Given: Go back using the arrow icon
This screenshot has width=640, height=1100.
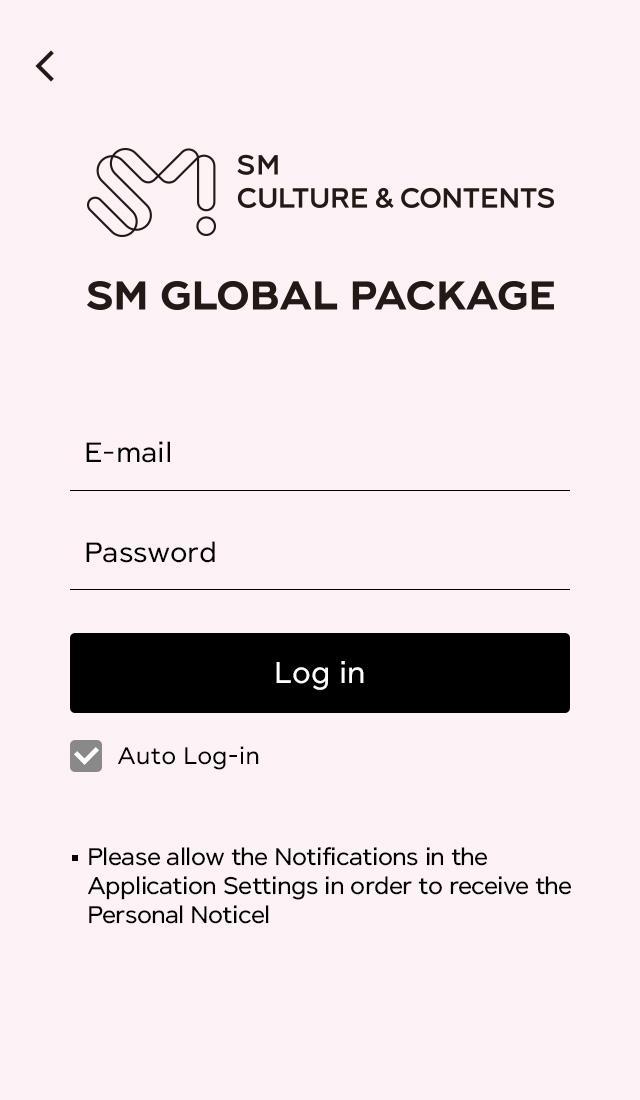Looking at the screenshot, I should point(45,66).
